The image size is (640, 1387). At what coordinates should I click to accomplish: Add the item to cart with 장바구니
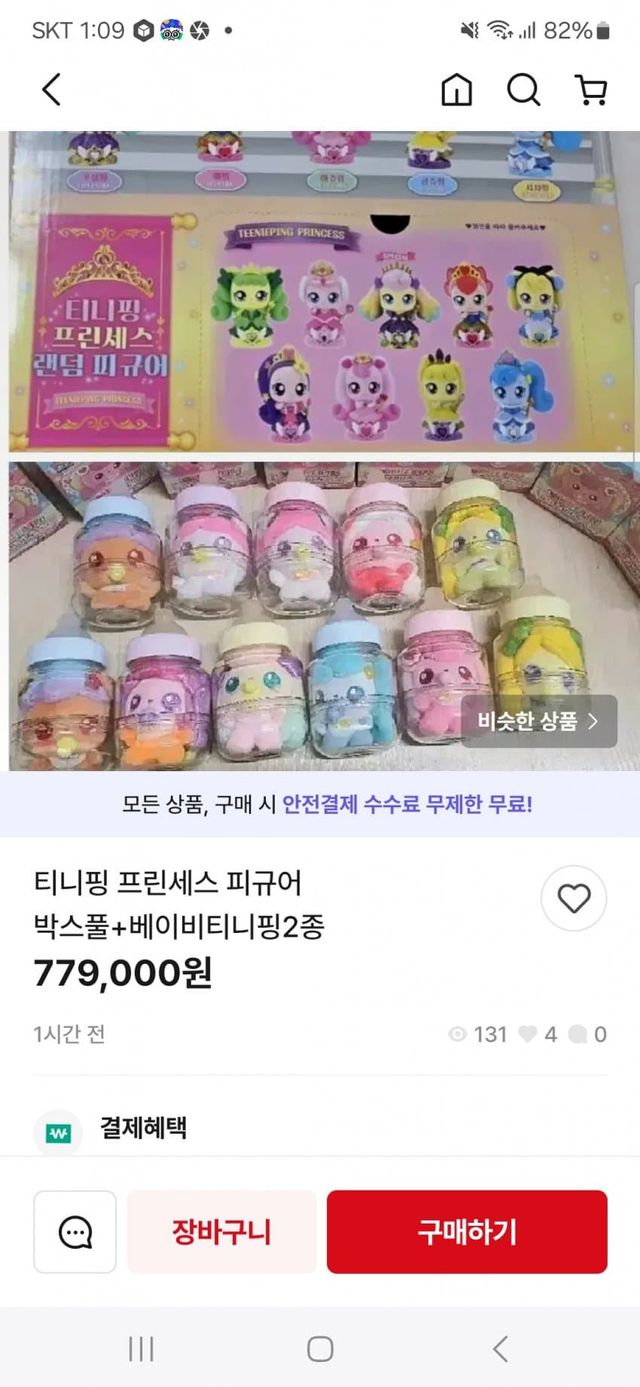221,1231
